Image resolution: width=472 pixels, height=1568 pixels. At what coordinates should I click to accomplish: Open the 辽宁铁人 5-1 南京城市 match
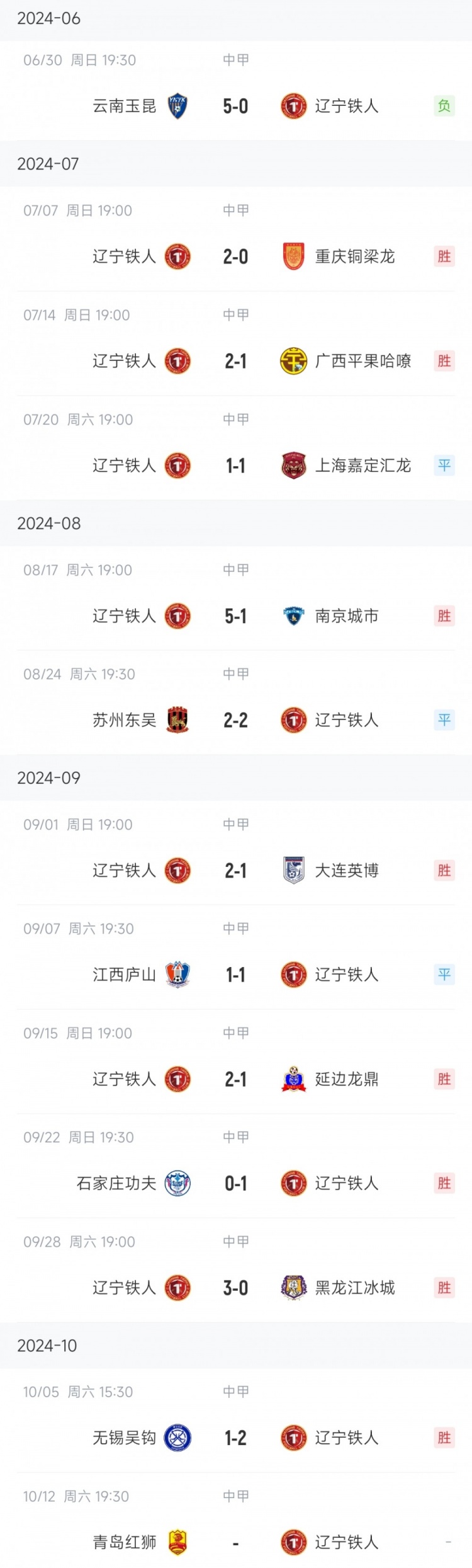click(x=235, y=615)
